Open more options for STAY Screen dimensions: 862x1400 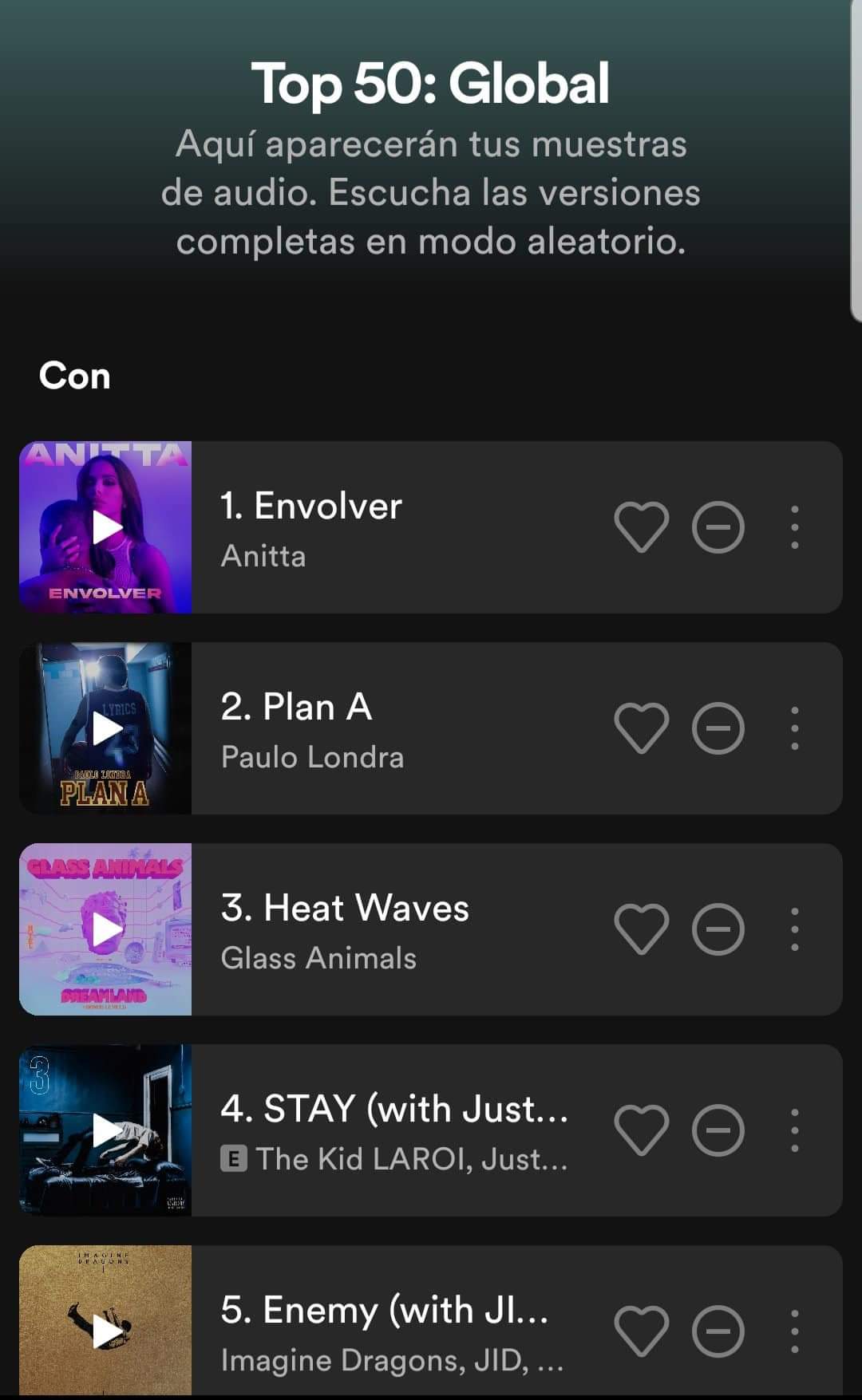pyautogui.click(x=794, y=1130)
